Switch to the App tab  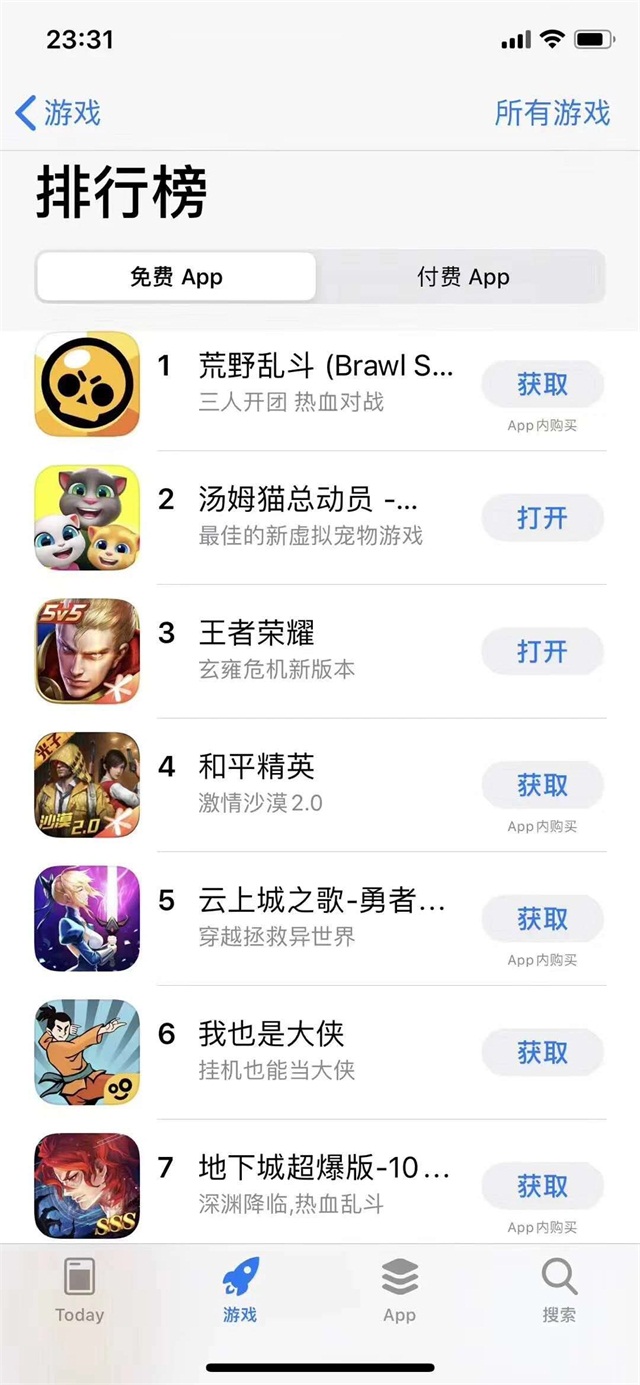(400, 1291)
